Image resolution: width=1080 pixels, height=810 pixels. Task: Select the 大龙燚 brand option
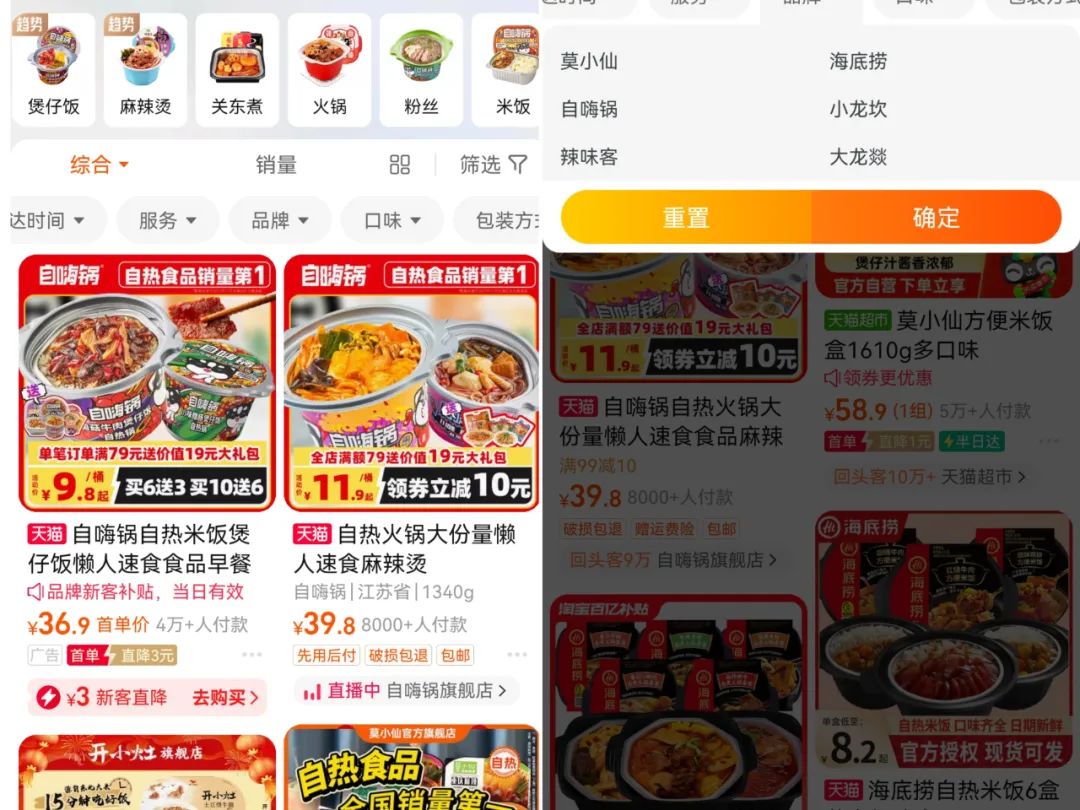[858, 157]
